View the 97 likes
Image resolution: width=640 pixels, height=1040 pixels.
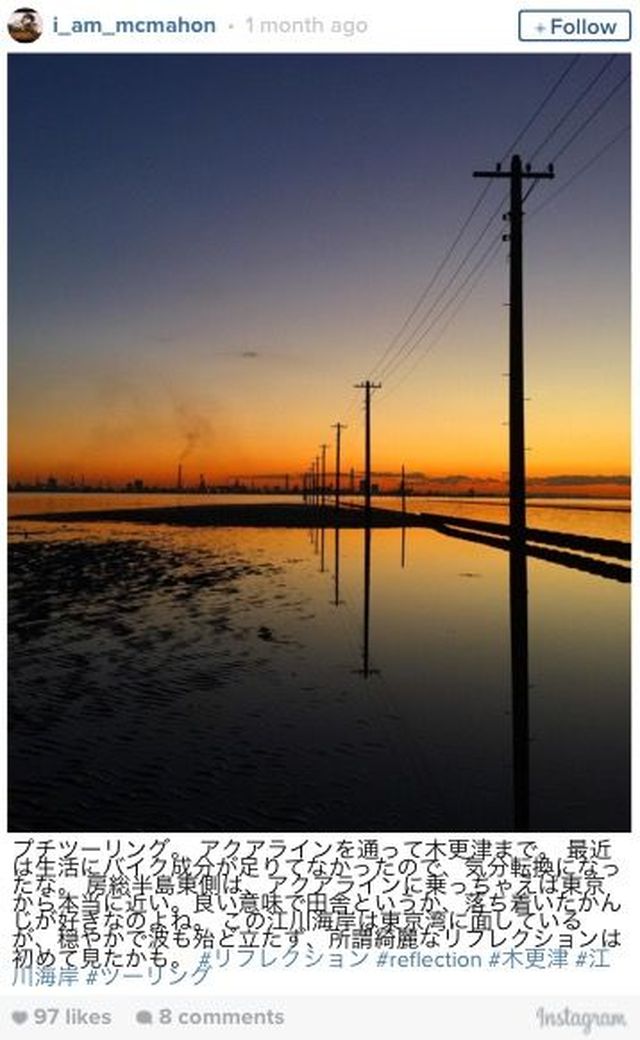point(62,1017)
